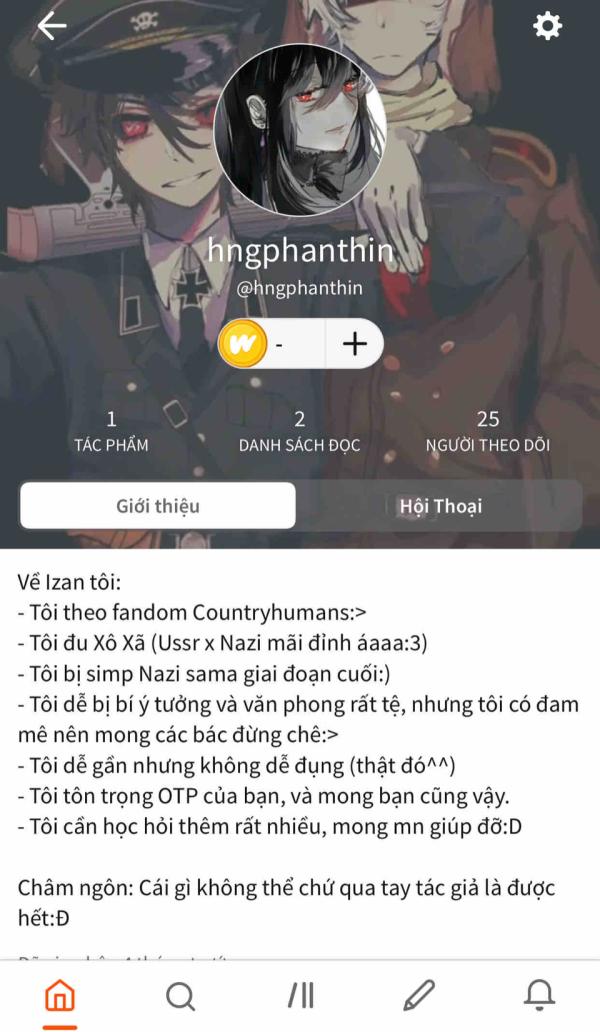Switch to the Hội Thoại tab
Viewport: 600px width, 1032px height.
[441, 505]
